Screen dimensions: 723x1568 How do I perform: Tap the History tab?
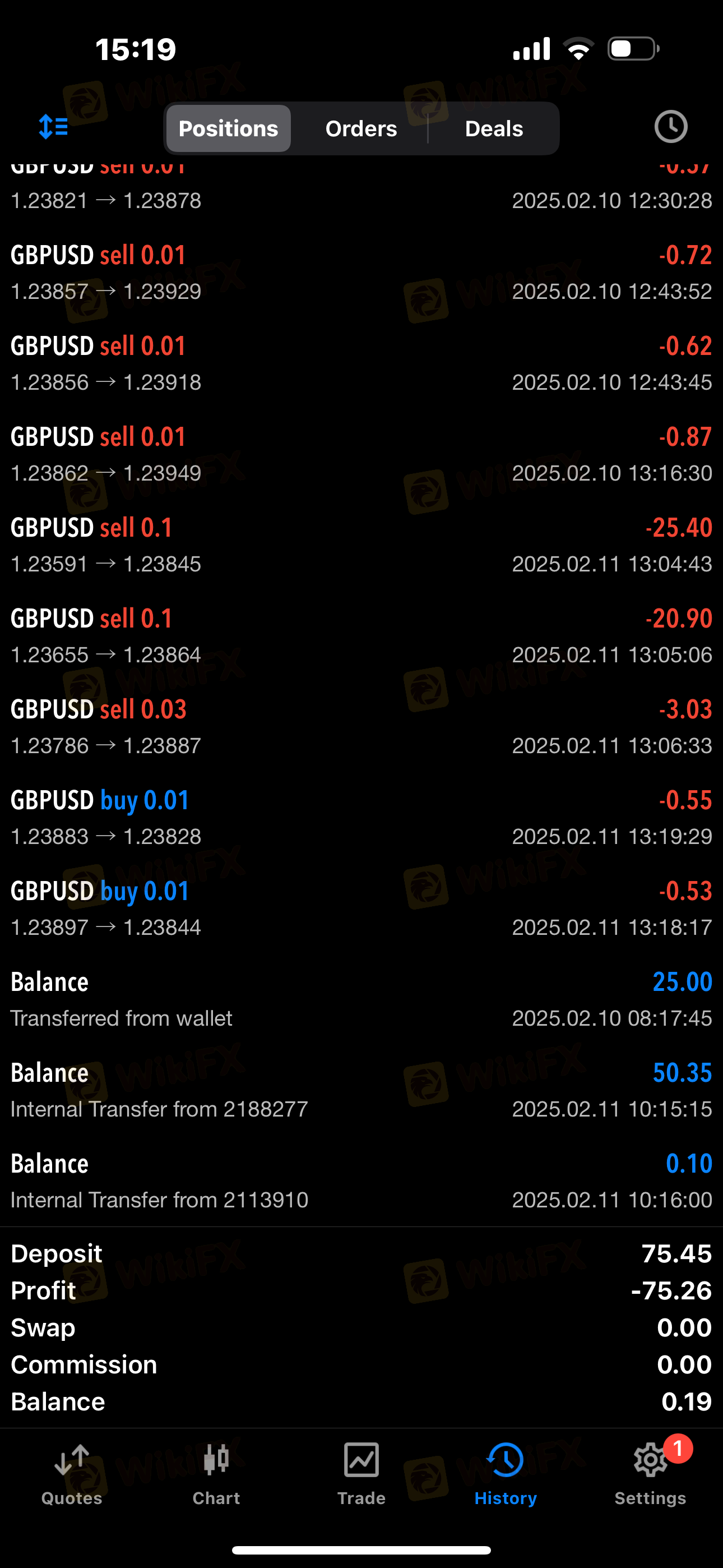506,1474
